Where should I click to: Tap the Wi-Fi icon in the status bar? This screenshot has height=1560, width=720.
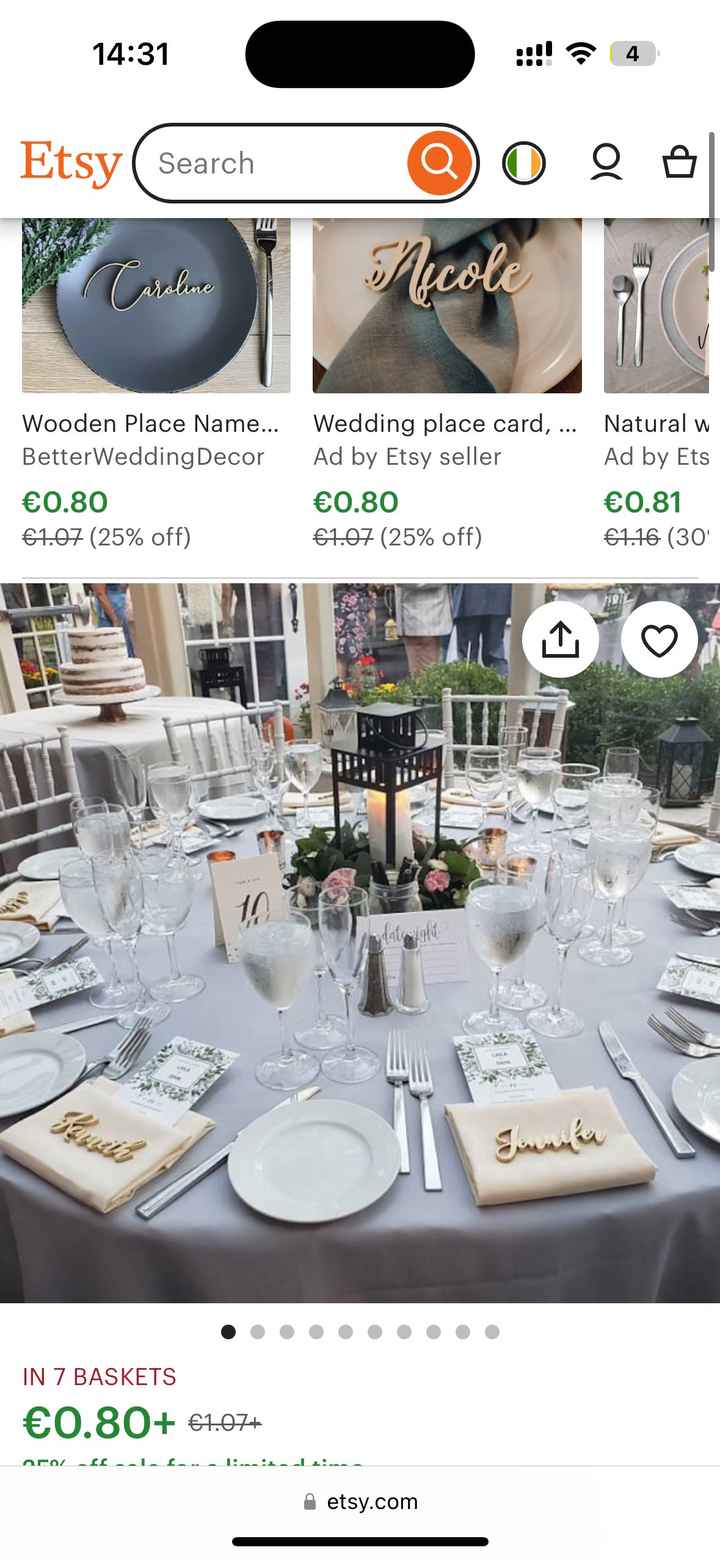pyautogui.click(x=576, y=54)
